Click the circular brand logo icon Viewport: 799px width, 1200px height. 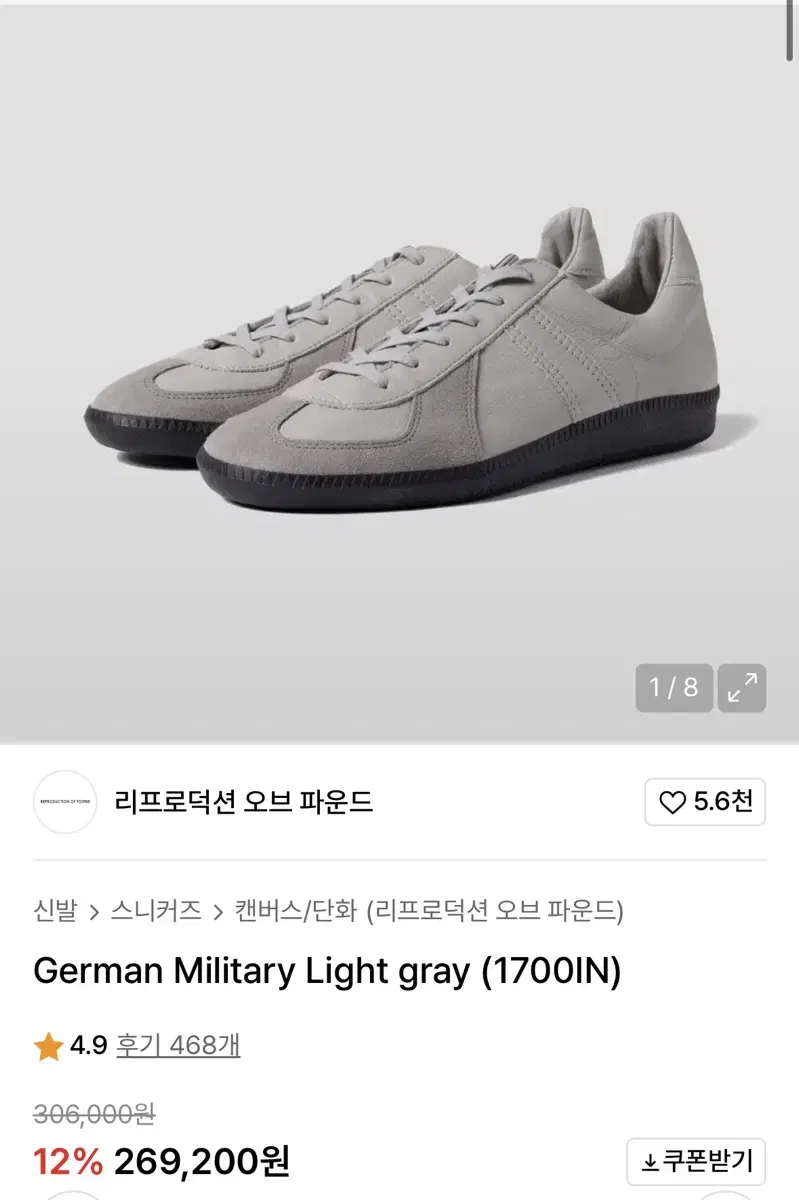64,801
